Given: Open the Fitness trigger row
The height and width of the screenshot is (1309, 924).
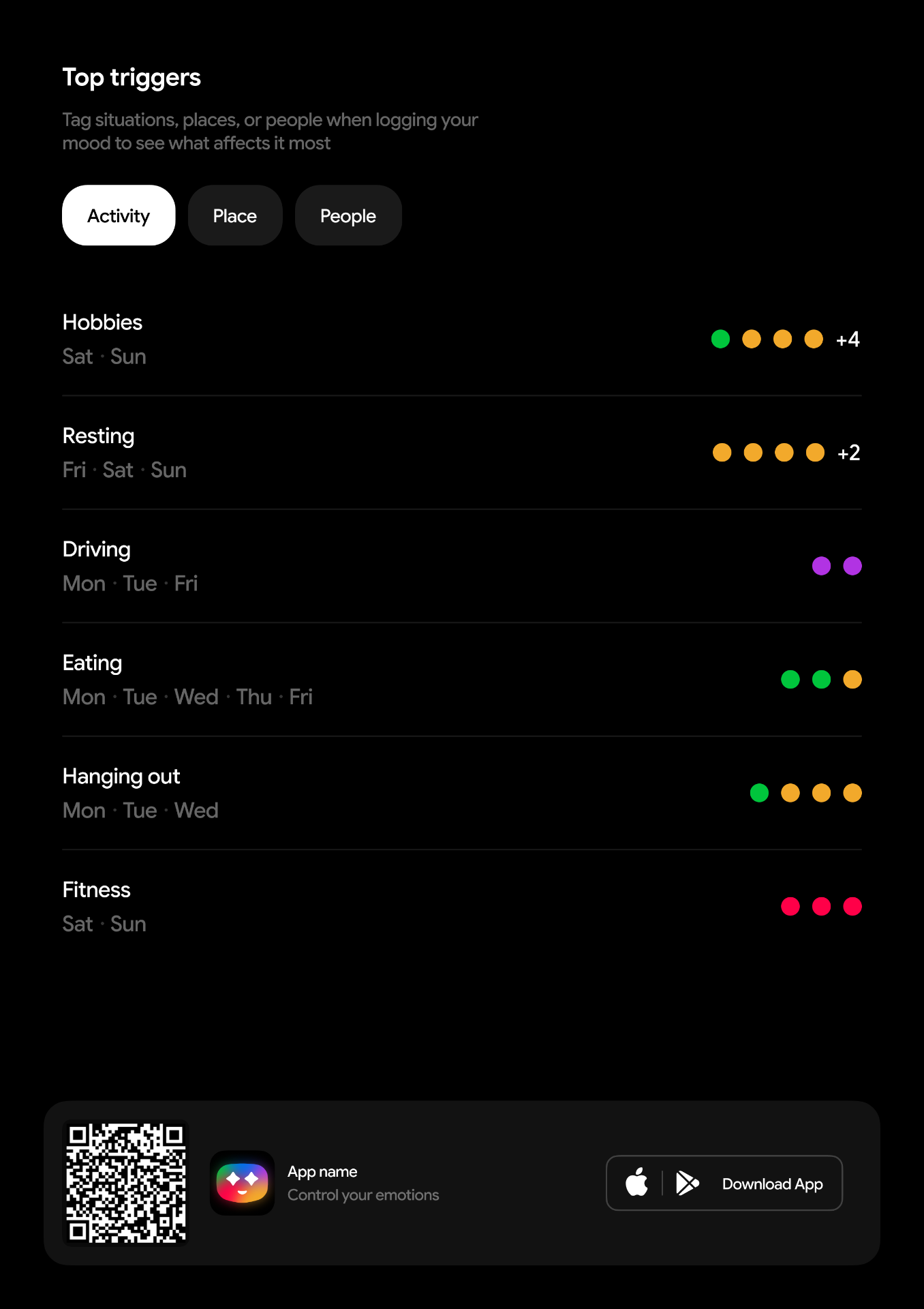Looking at the screenshot, I should click(x=461, y=906).
